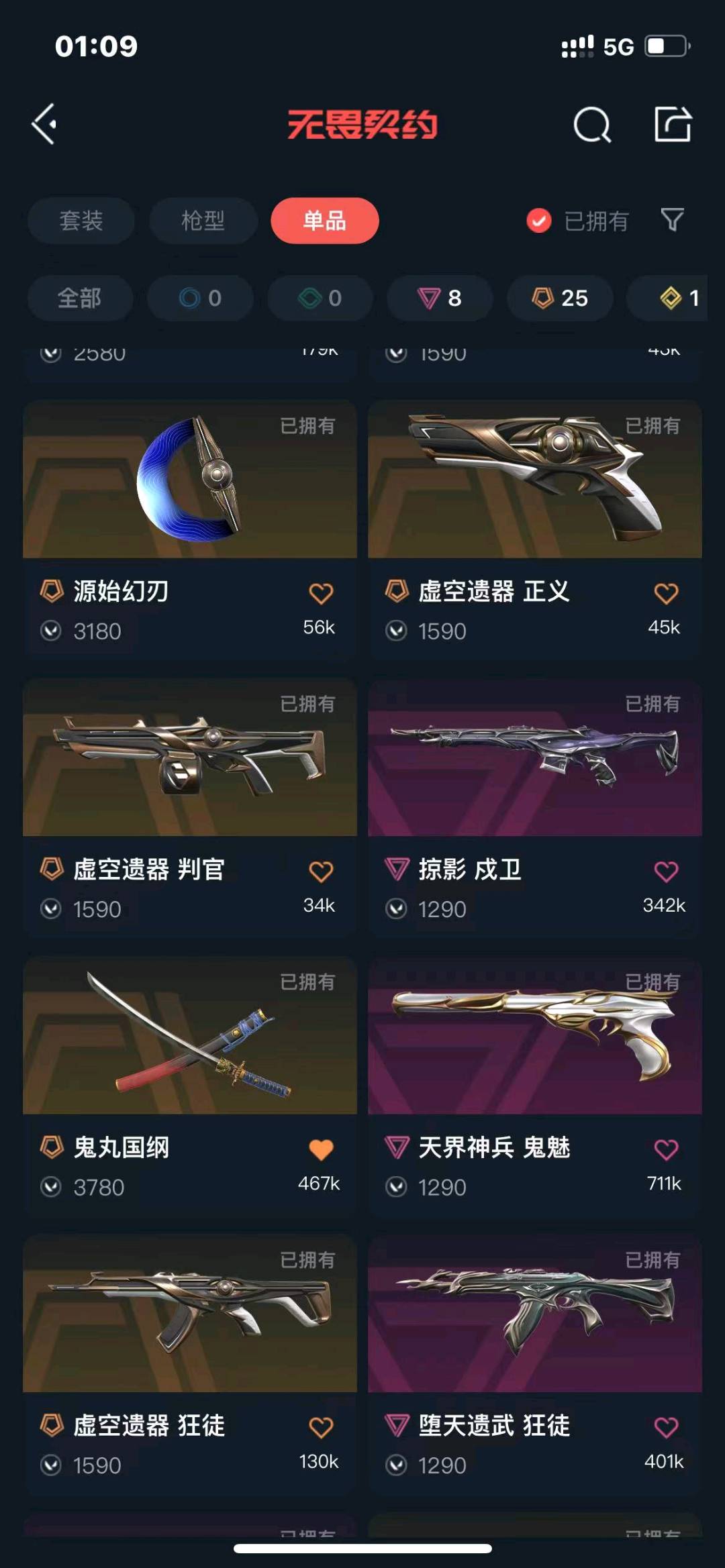Like the 虚空遗器 判官 skin
Image resolution: width=725 pixels, height=1568 pixels.
[x=321, y=872]
